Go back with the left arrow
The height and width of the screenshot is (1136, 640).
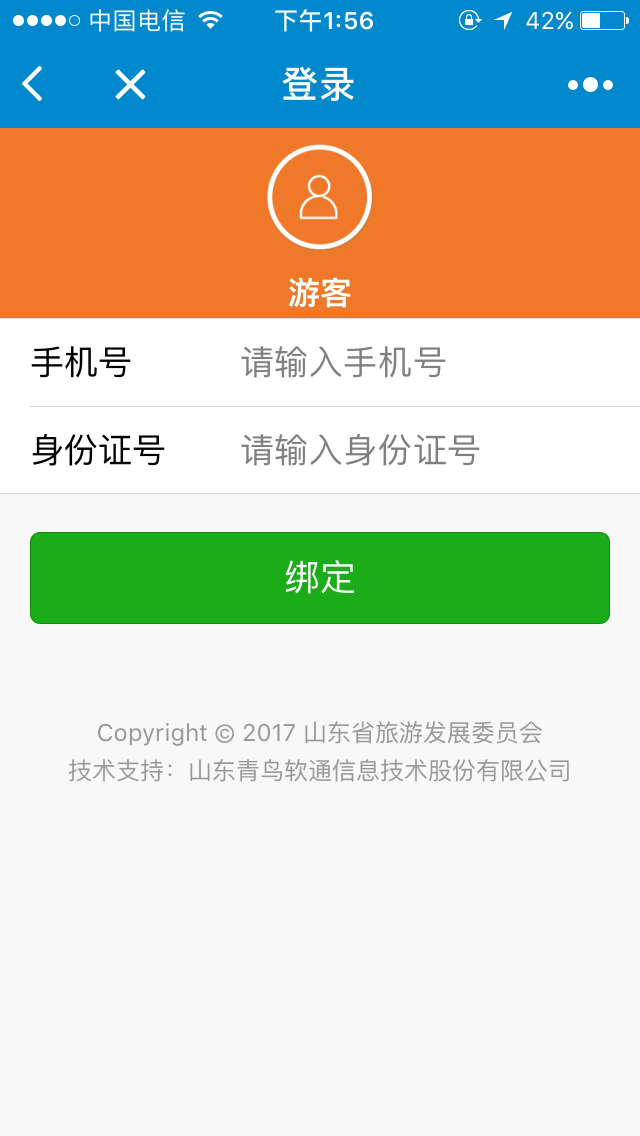[33, 84]
